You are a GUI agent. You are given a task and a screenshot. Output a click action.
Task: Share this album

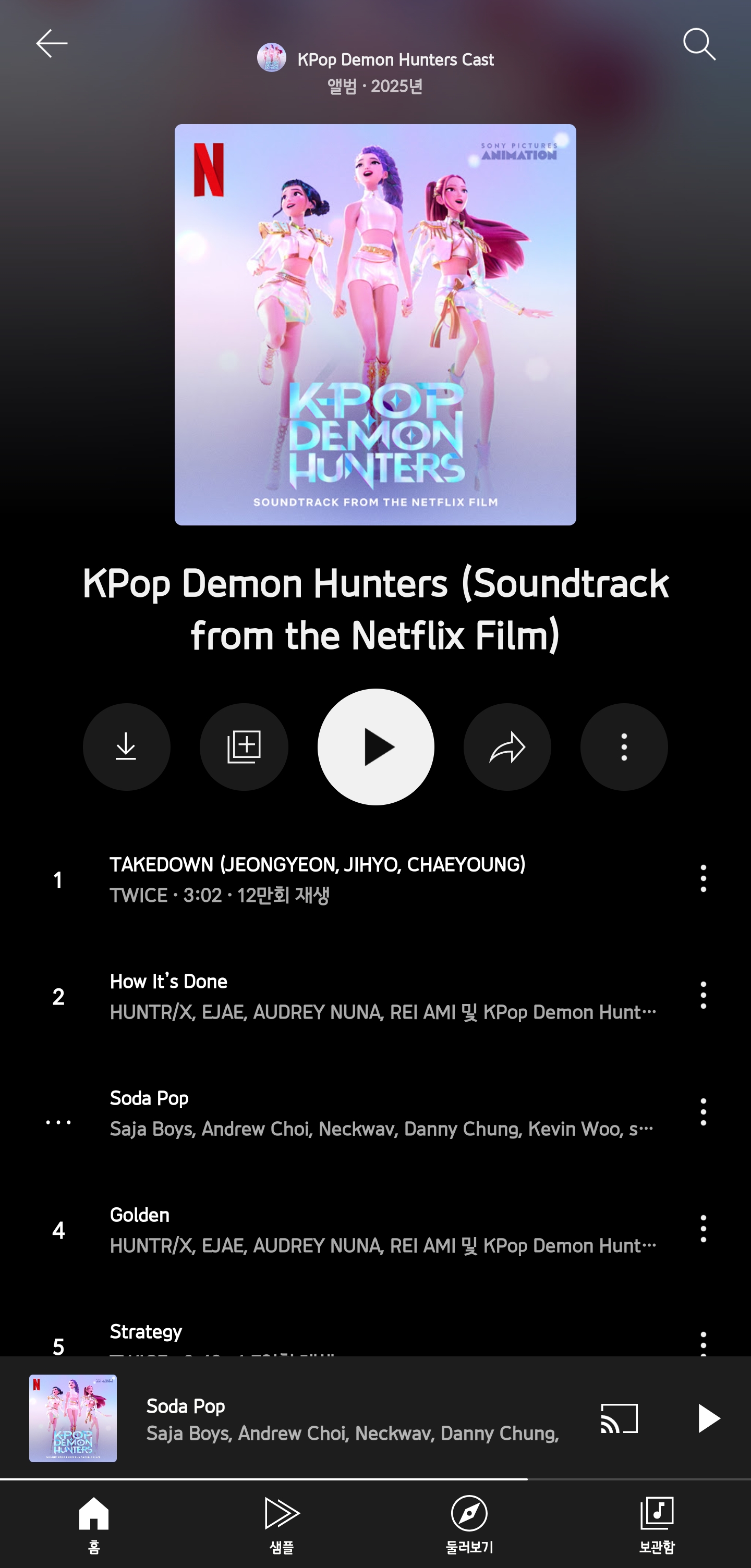pyautogui.click(x=507, y=747)
